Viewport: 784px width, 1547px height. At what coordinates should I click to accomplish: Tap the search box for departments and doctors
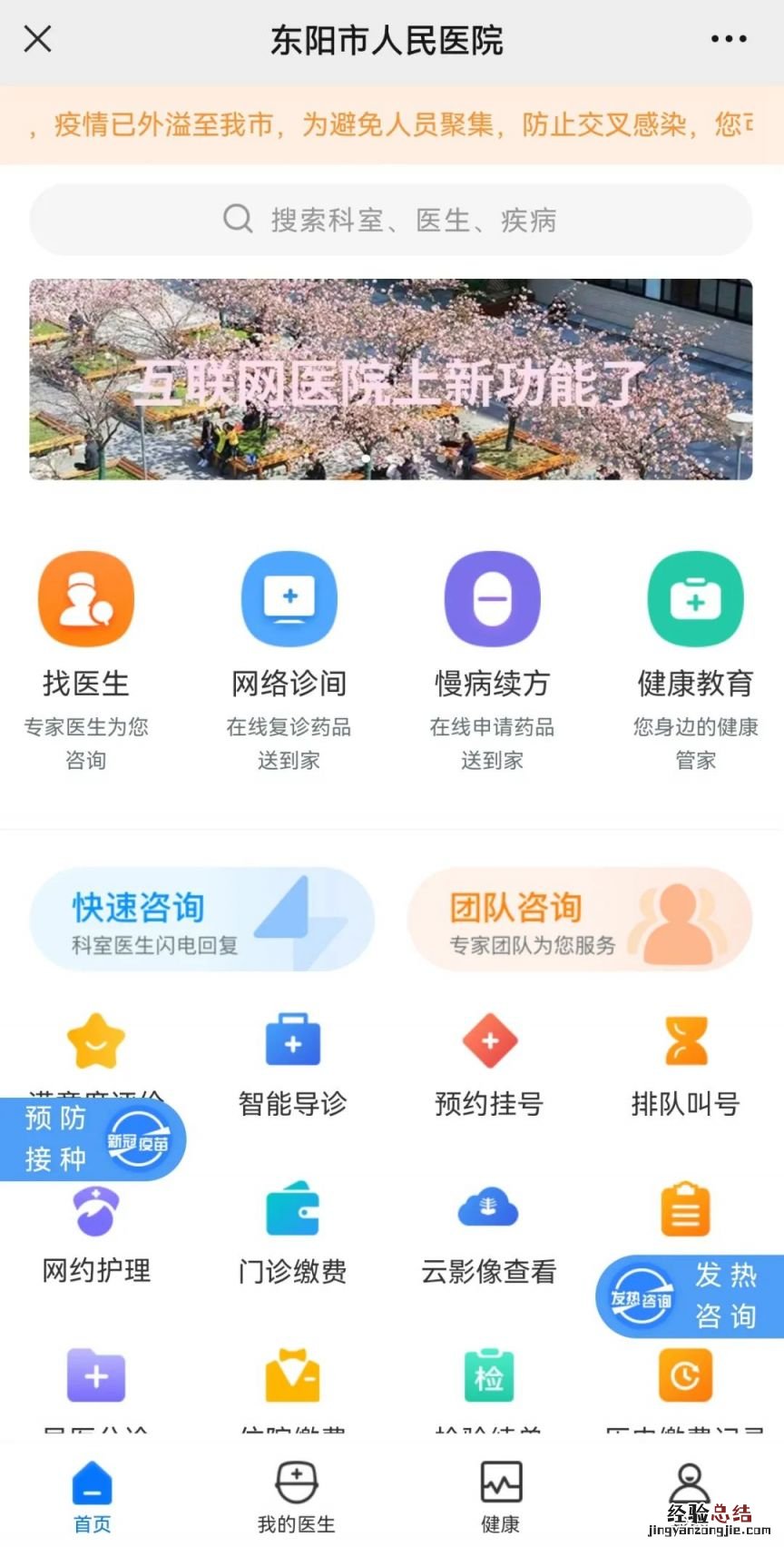[x=391, y=220]
